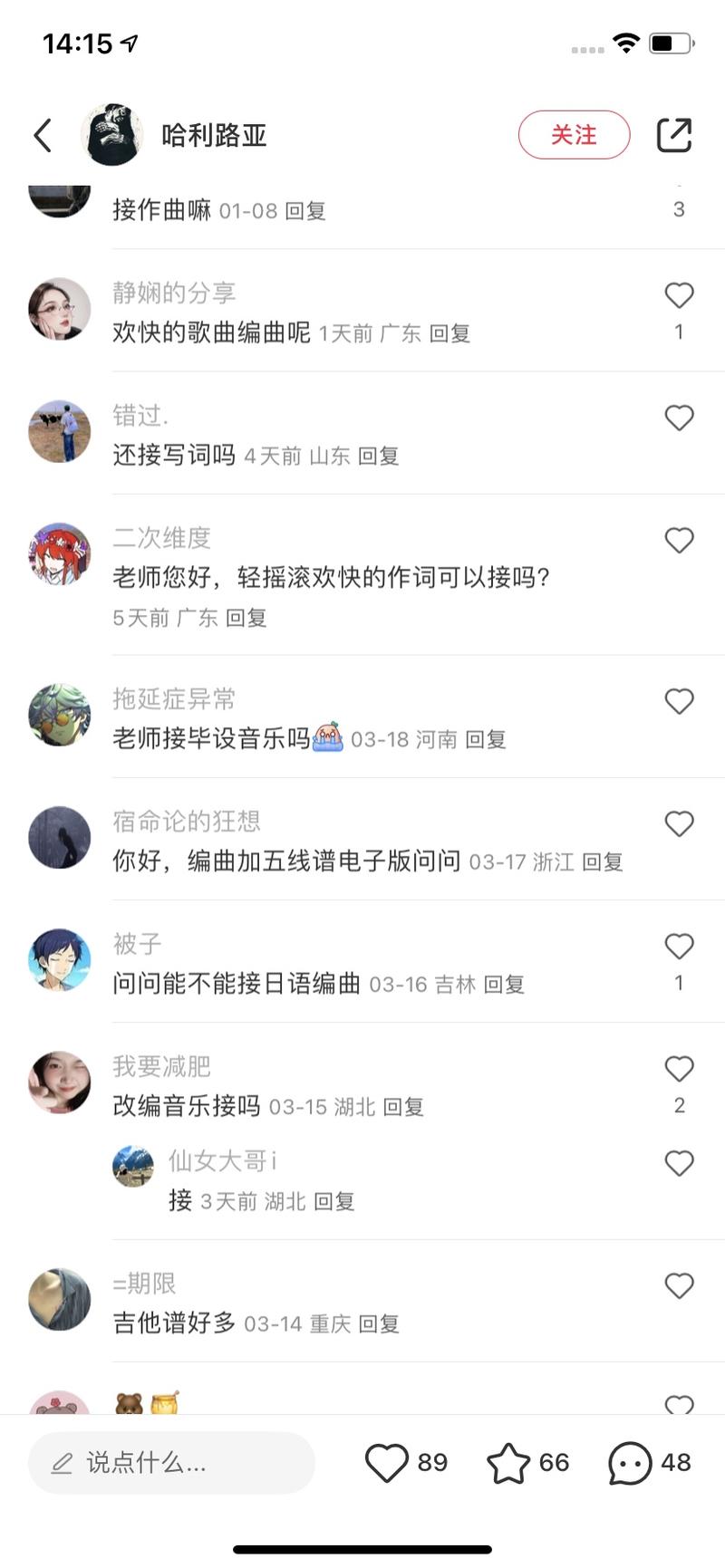Image resolution: width=725 pixels, height=1568 pixels.
Task: Follow 哈利路亚 with the 关注 button
Action: click(x=573, y=134)
